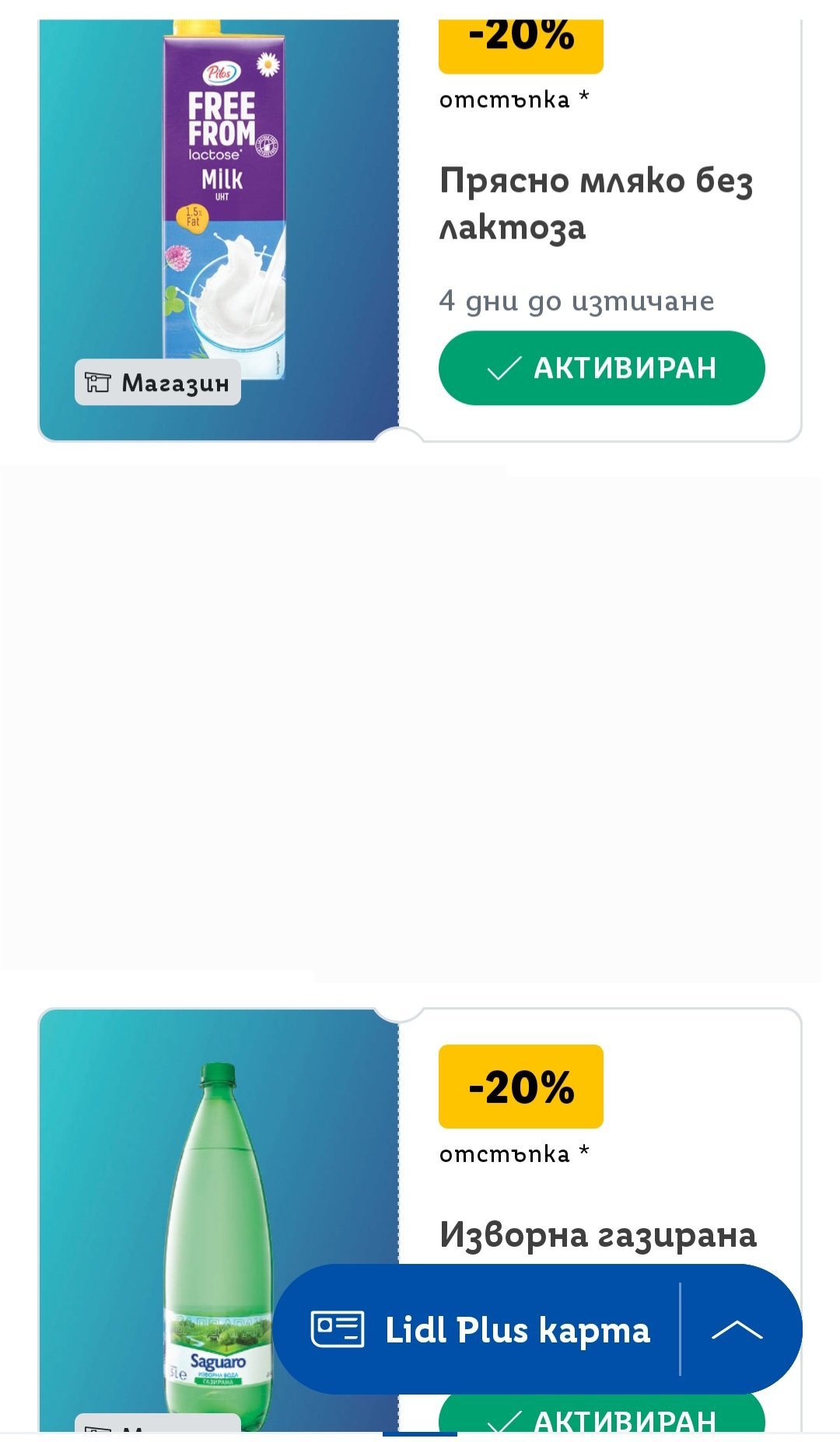Tap АКТИВИРАН on the sparkling water coupon
The width and height of the screenshot is (840, 1442).
[x=601, y=1416]
